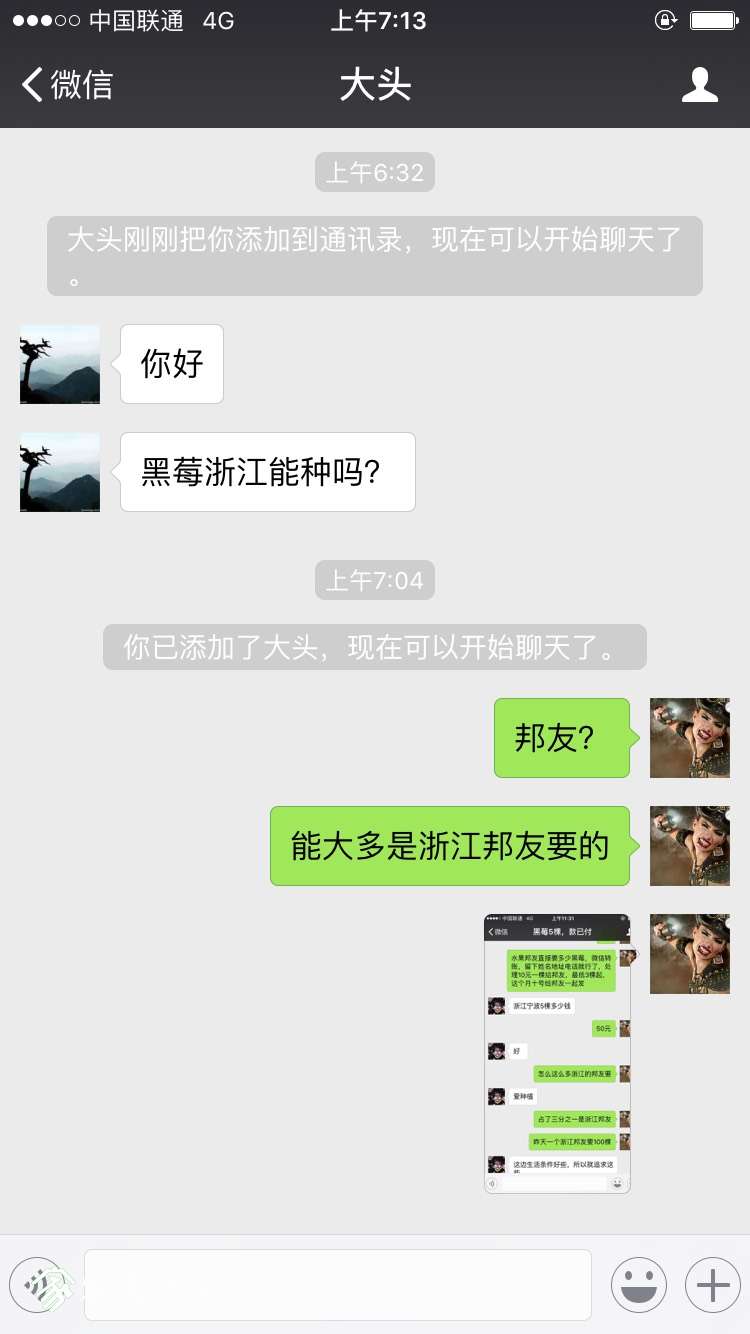Open the emoji sticker panel

point(638,1284)
